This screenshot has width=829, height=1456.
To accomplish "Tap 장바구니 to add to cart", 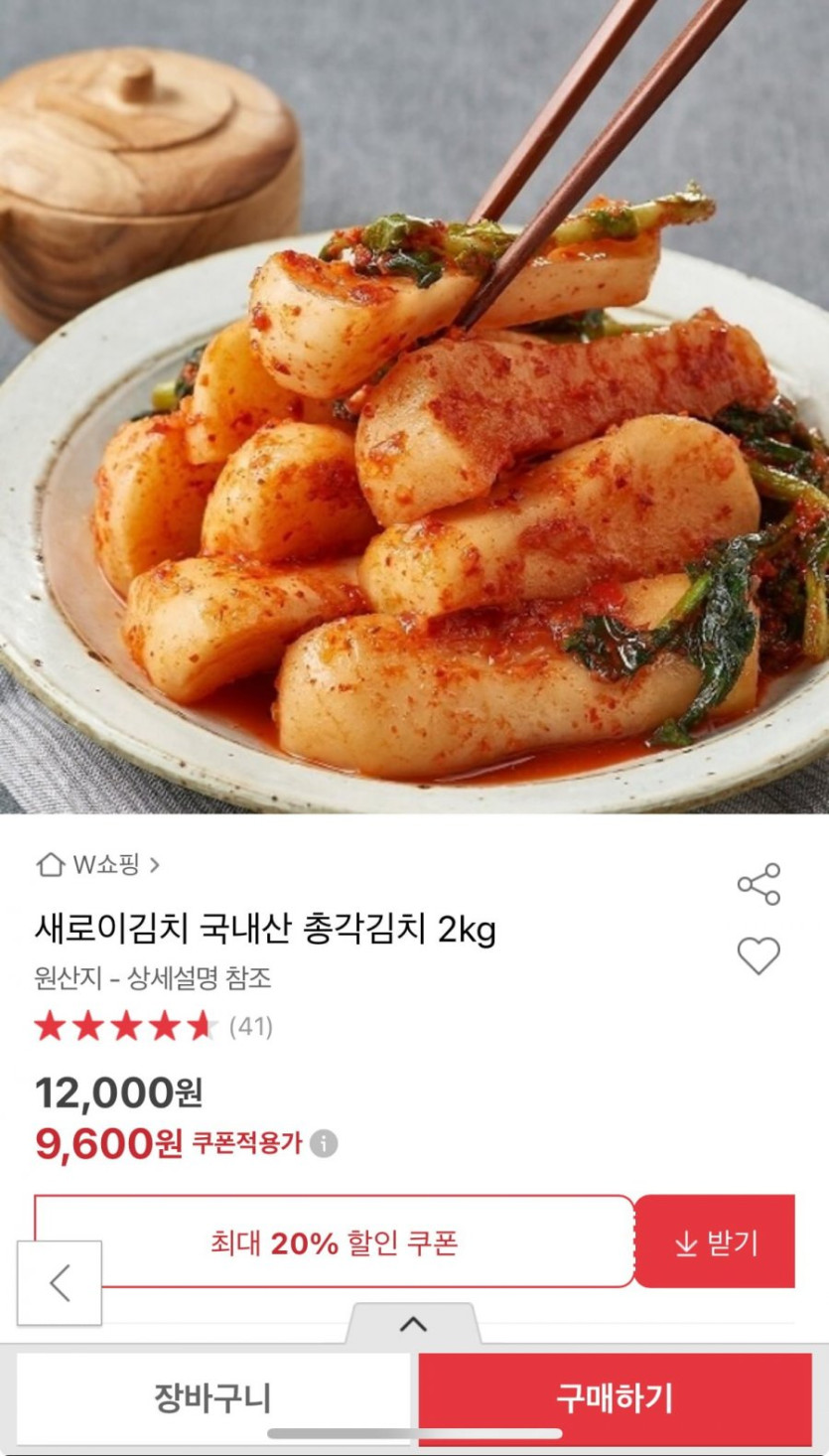I will point(212,1398).
